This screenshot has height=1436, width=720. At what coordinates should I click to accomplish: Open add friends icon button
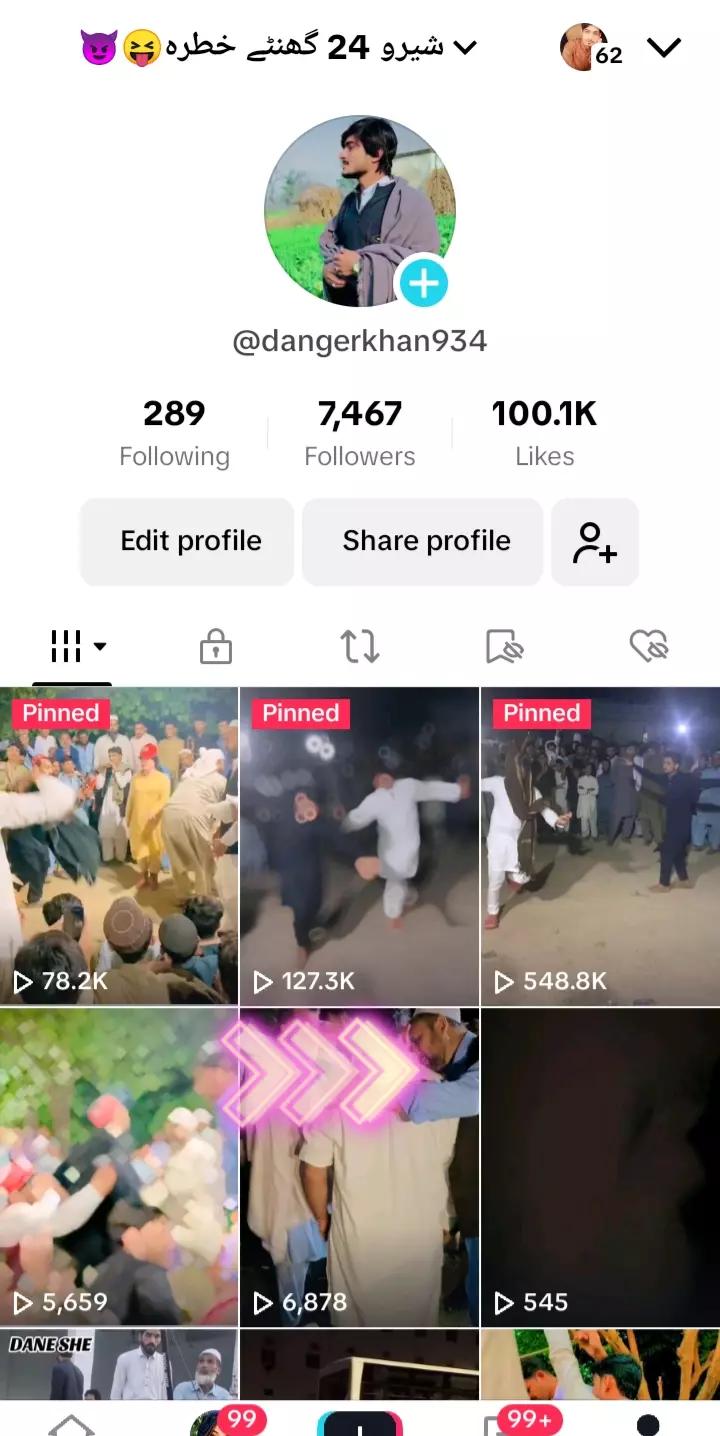(595, 542)
